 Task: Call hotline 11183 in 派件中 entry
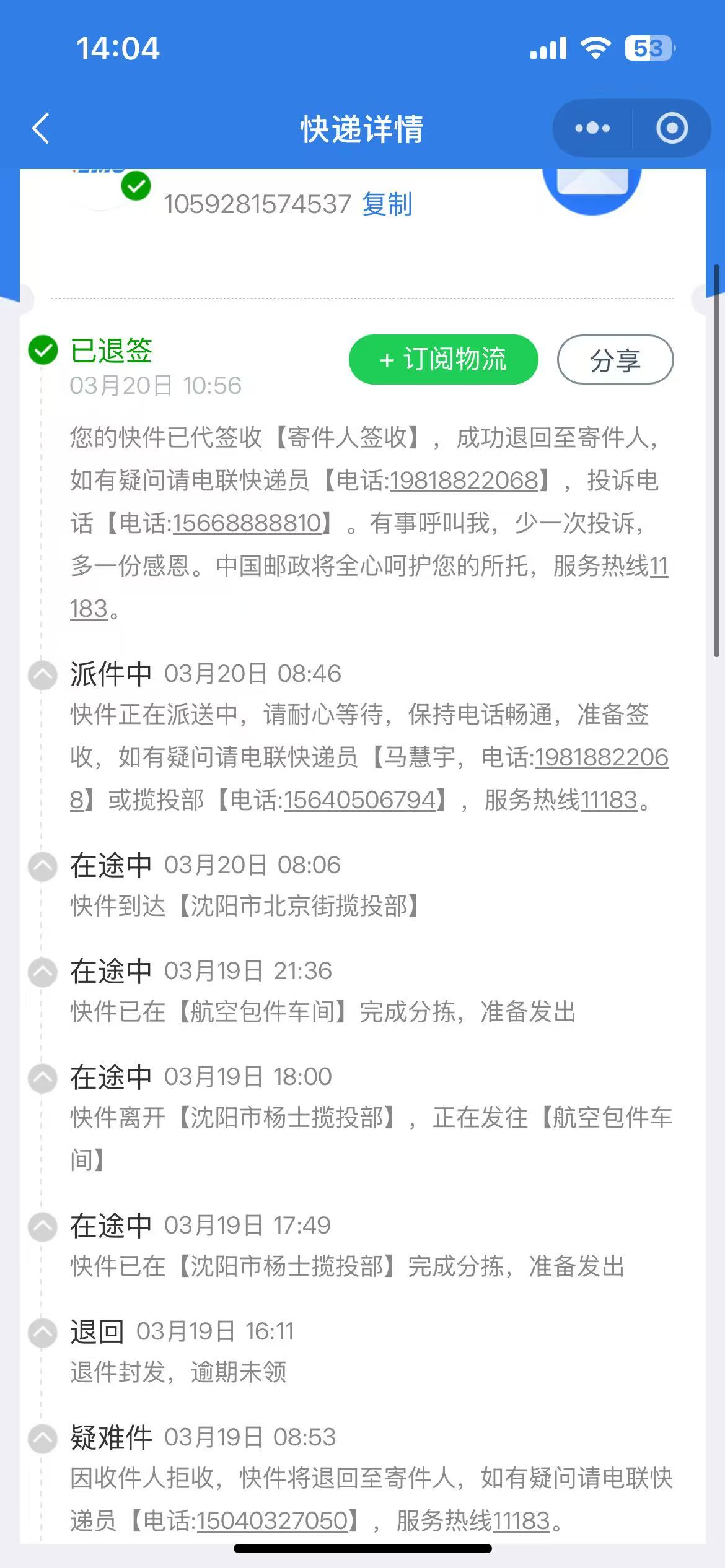(609, 800)
